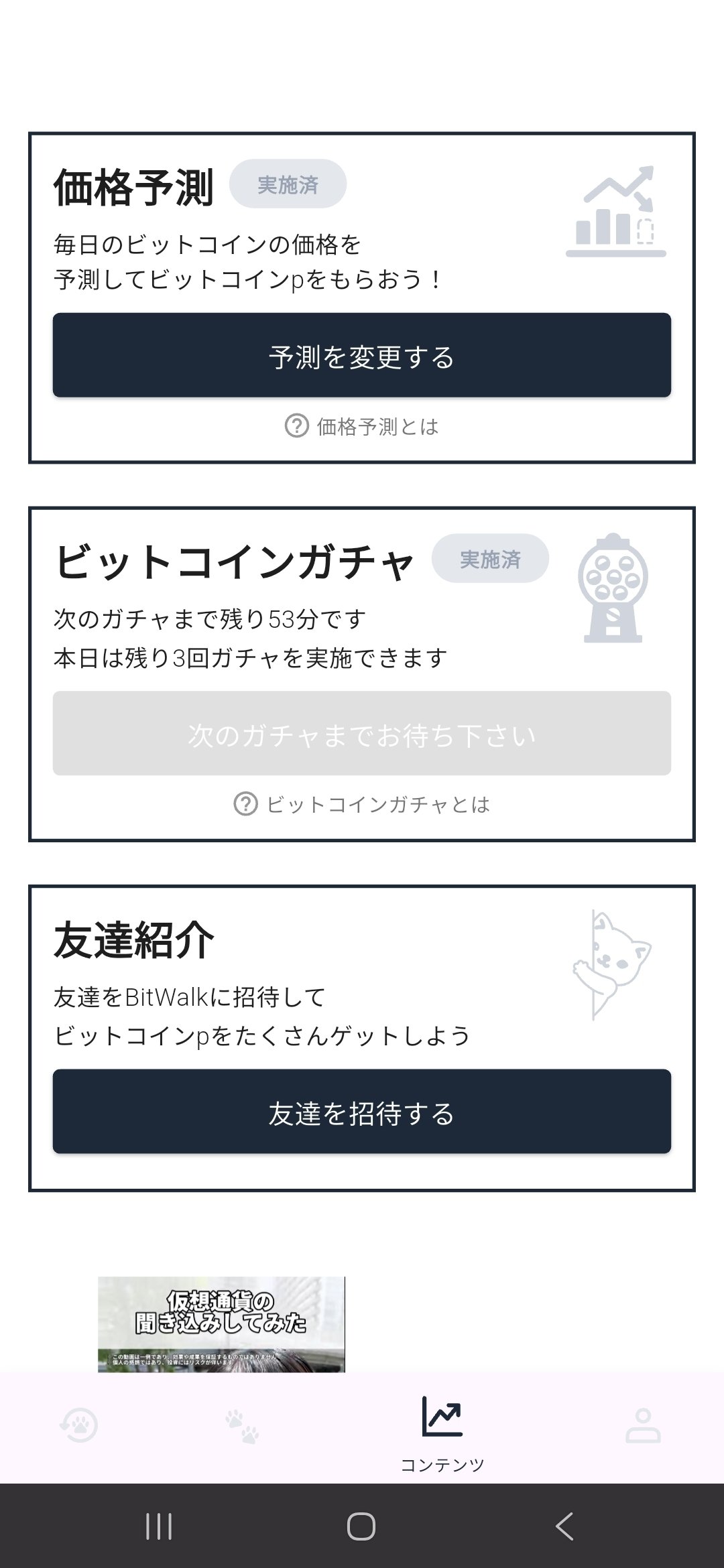
Task: Tap the gacha machine icon
Action: [613, 586]
